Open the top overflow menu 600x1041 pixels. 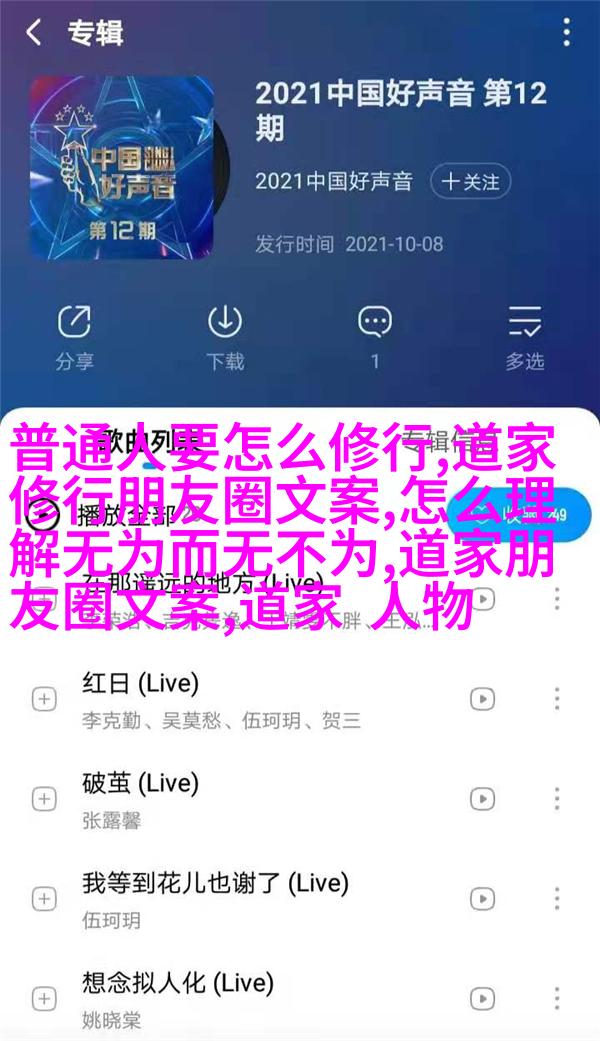(567, 33)
